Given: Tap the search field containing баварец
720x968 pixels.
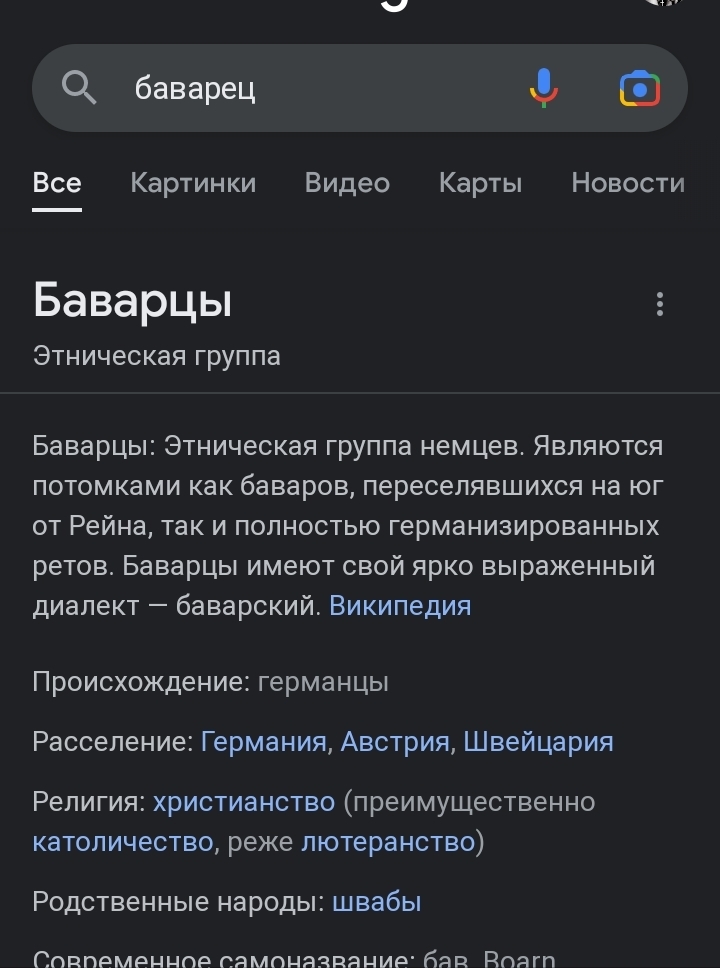Looking at the screenshot, I should (300, 89).
